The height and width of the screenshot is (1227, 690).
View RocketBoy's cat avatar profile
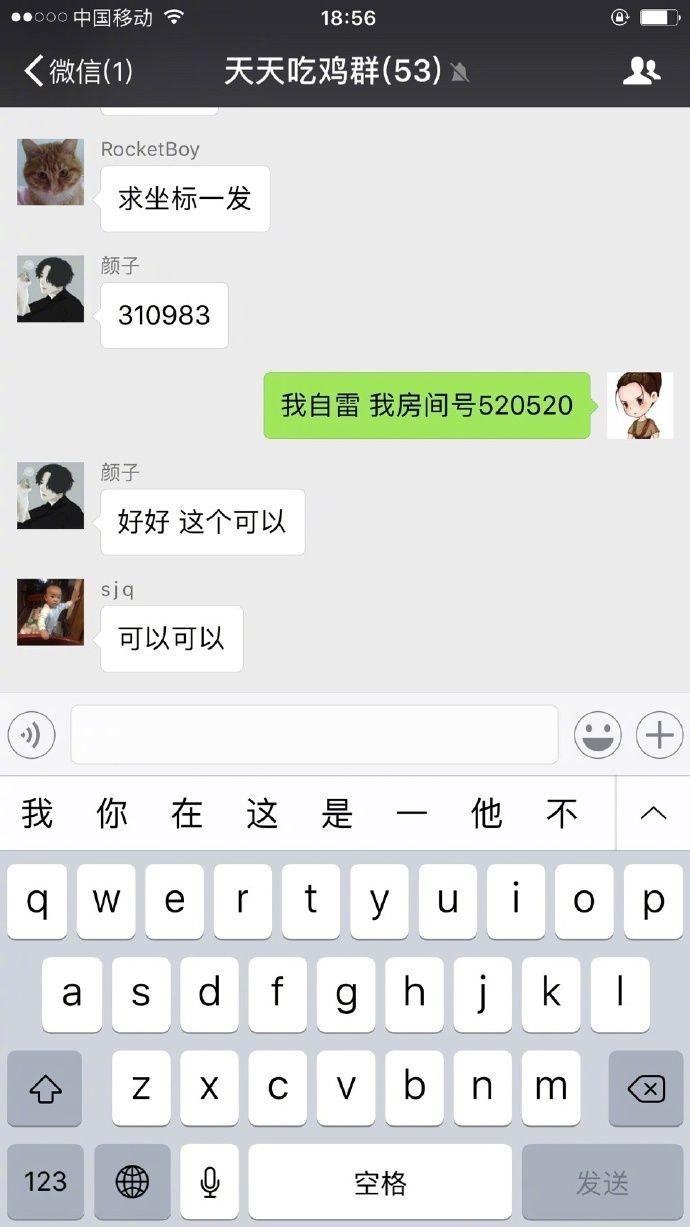(50, 172)
